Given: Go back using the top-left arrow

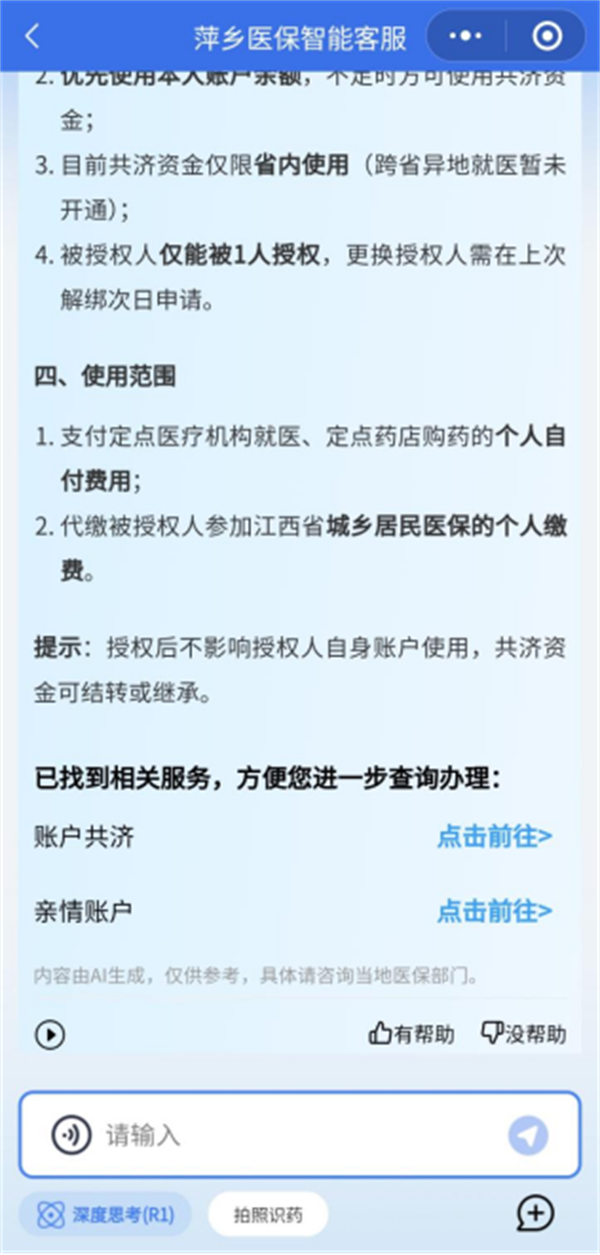Looking at the screenshot, I should [32, 37].
